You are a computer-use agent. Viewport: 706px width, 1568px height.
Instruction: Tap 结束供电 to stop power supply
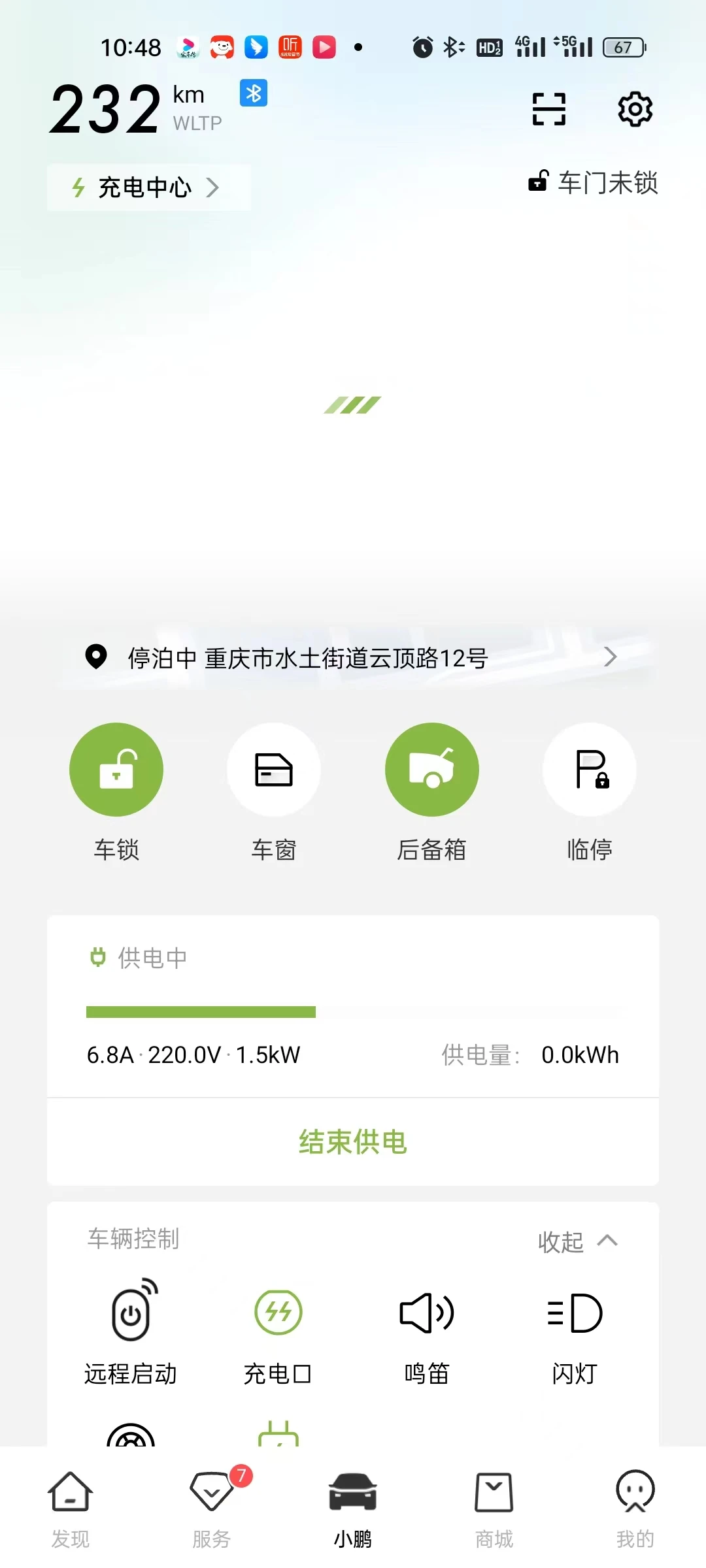pyautogui.click(x=353, y=1142)
